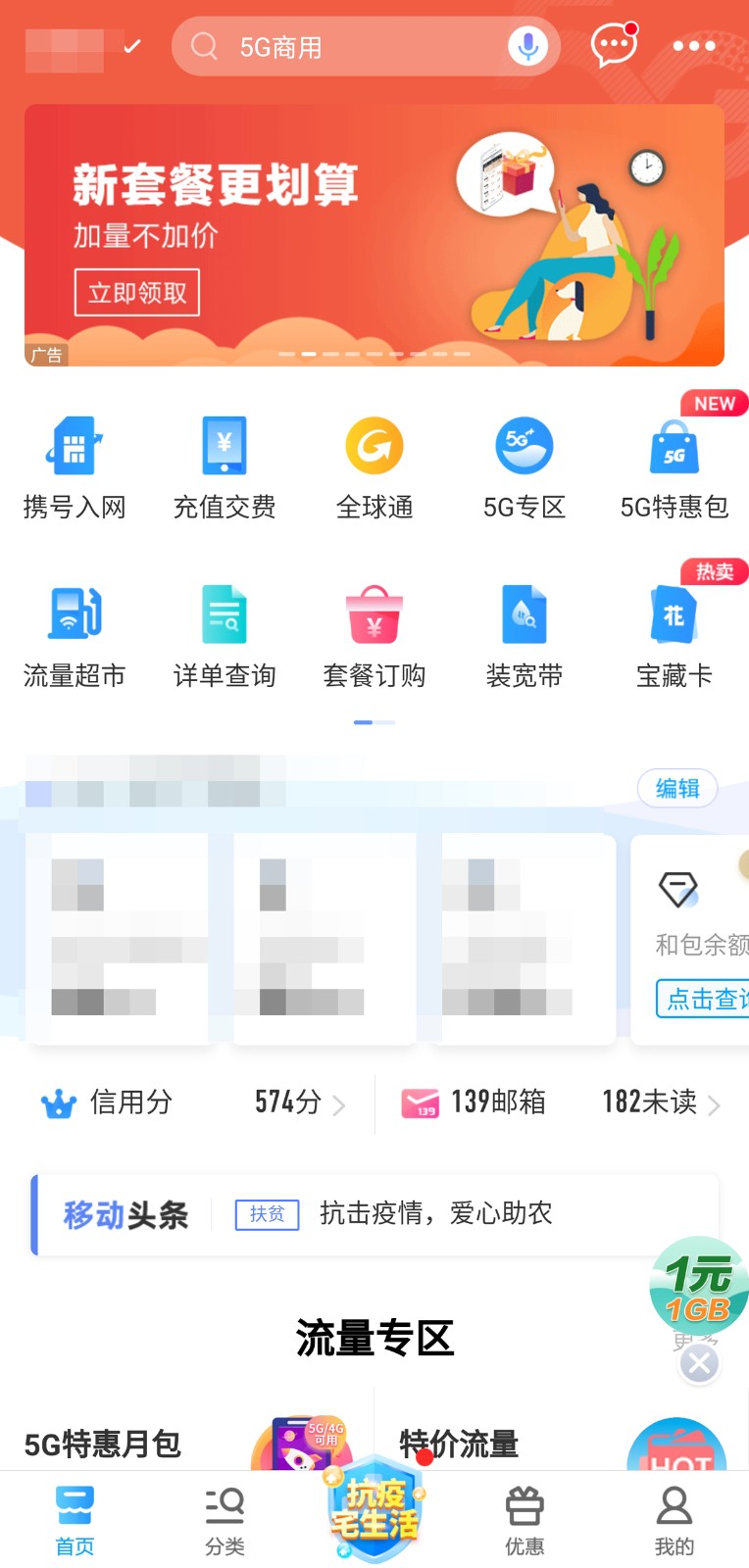The image size is (749, 1568).
Task: Dismiss the 1元1GB floating promo
Action: pyautogui.click(x=699, y=1363)
